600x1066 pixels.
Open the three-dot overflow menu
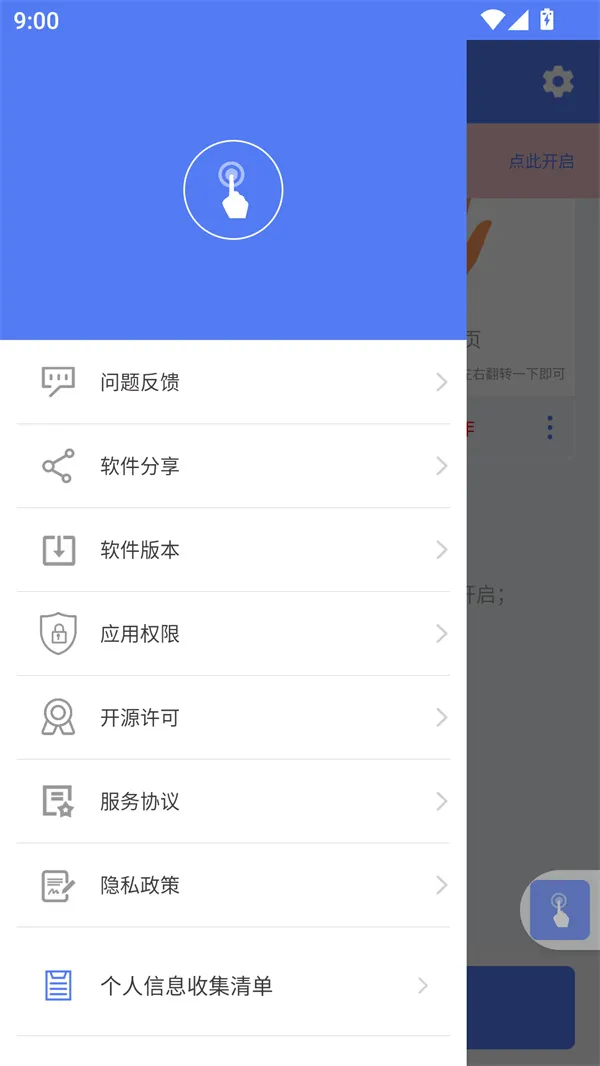coord(550,428)
